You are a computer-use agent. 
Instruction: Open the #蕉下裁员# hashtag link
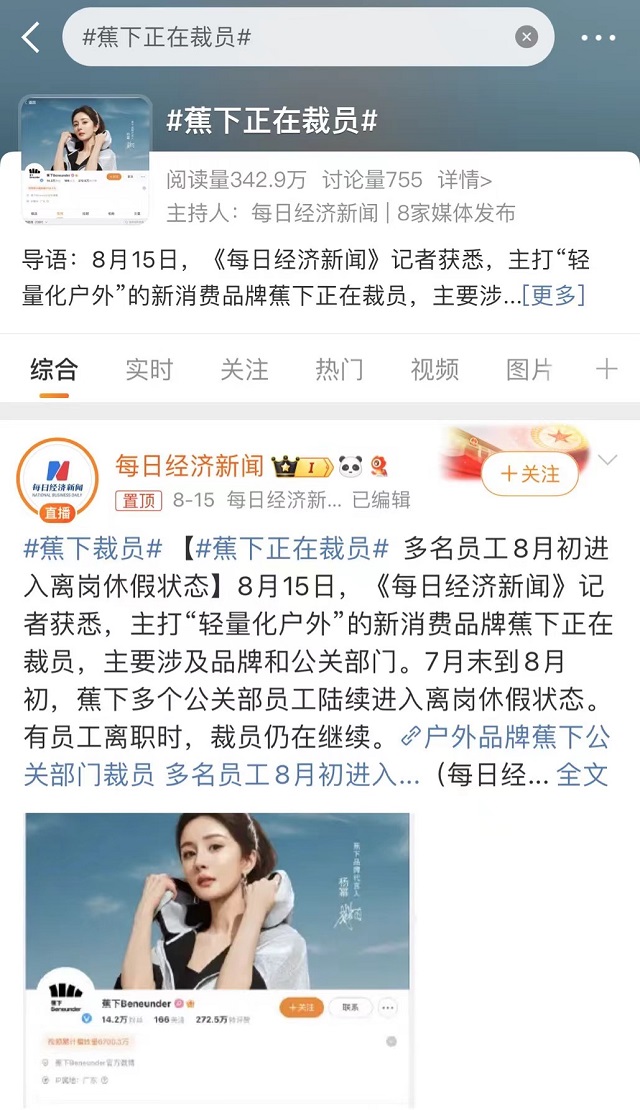[x=92, y=548]
